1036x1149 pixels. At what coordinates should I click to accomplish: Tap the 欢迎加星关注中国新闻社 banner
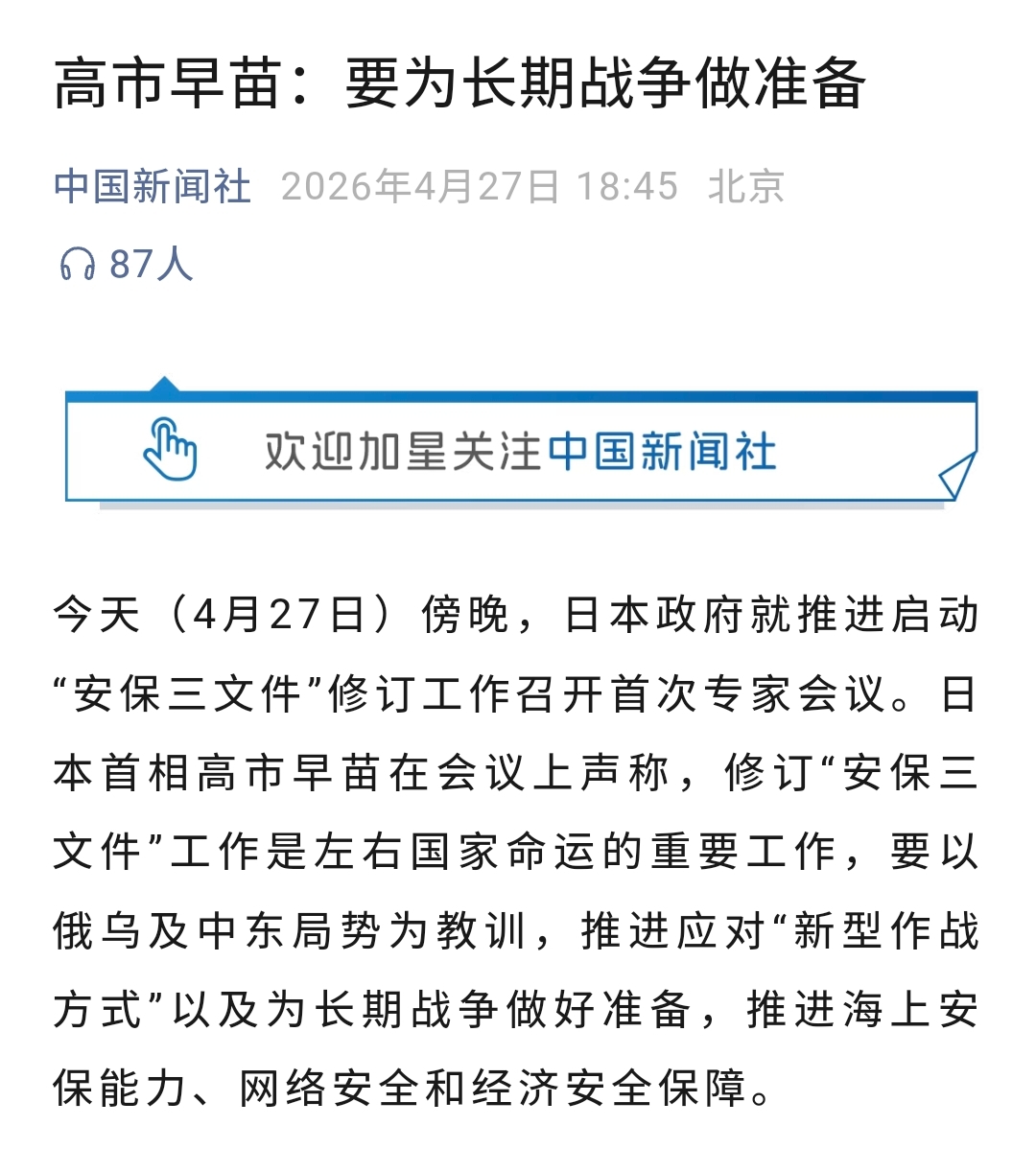coord(521,451)
